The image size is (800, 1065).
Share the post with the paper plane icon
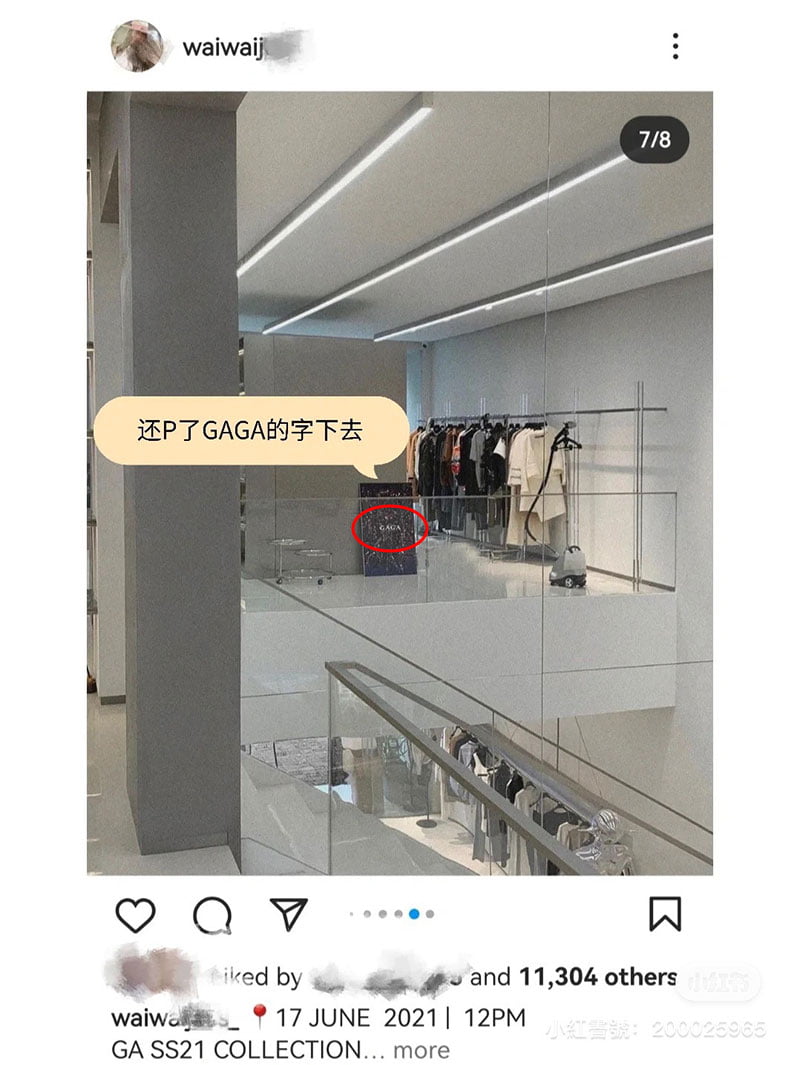pyautogui.click(x=288, y=914)
